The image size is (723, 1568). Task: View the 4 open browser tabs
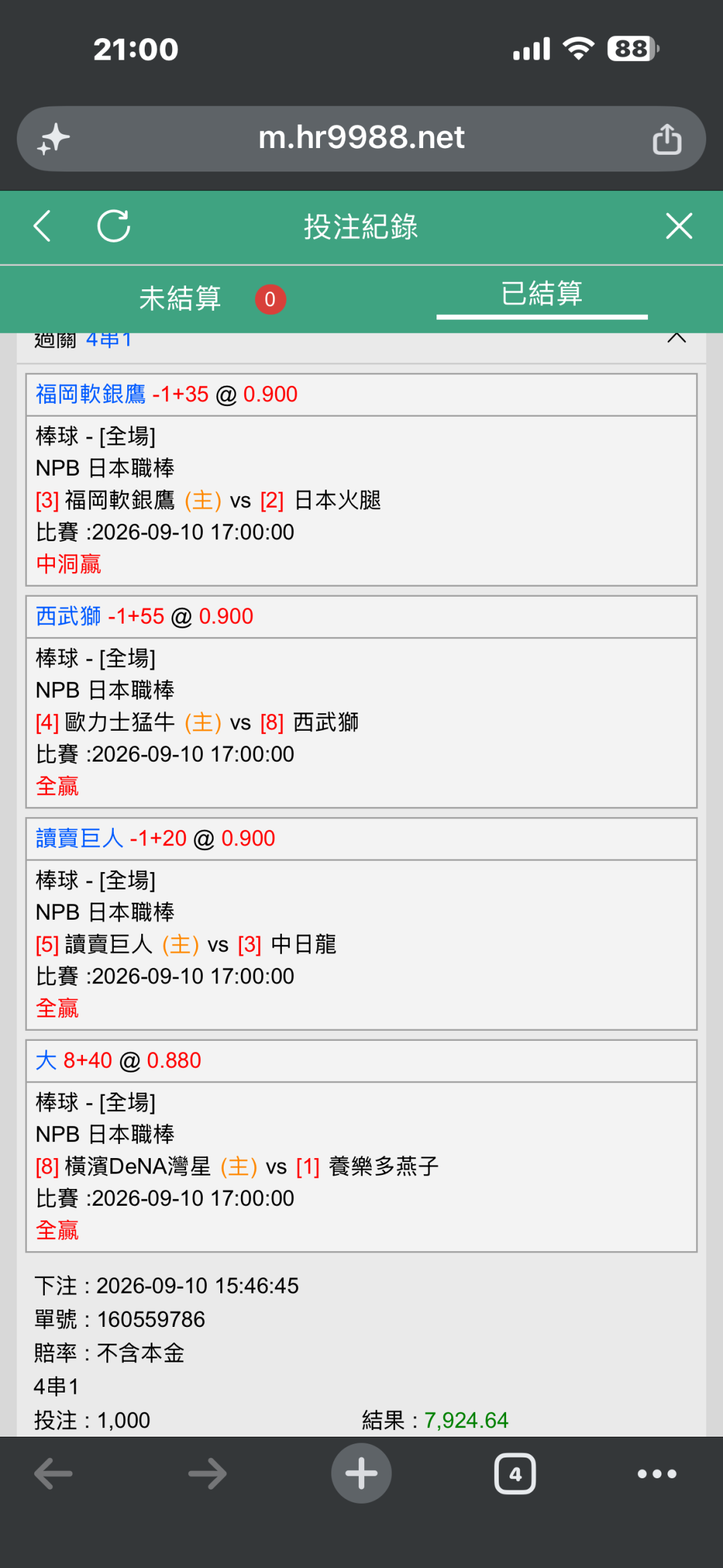pos(515,1474)
